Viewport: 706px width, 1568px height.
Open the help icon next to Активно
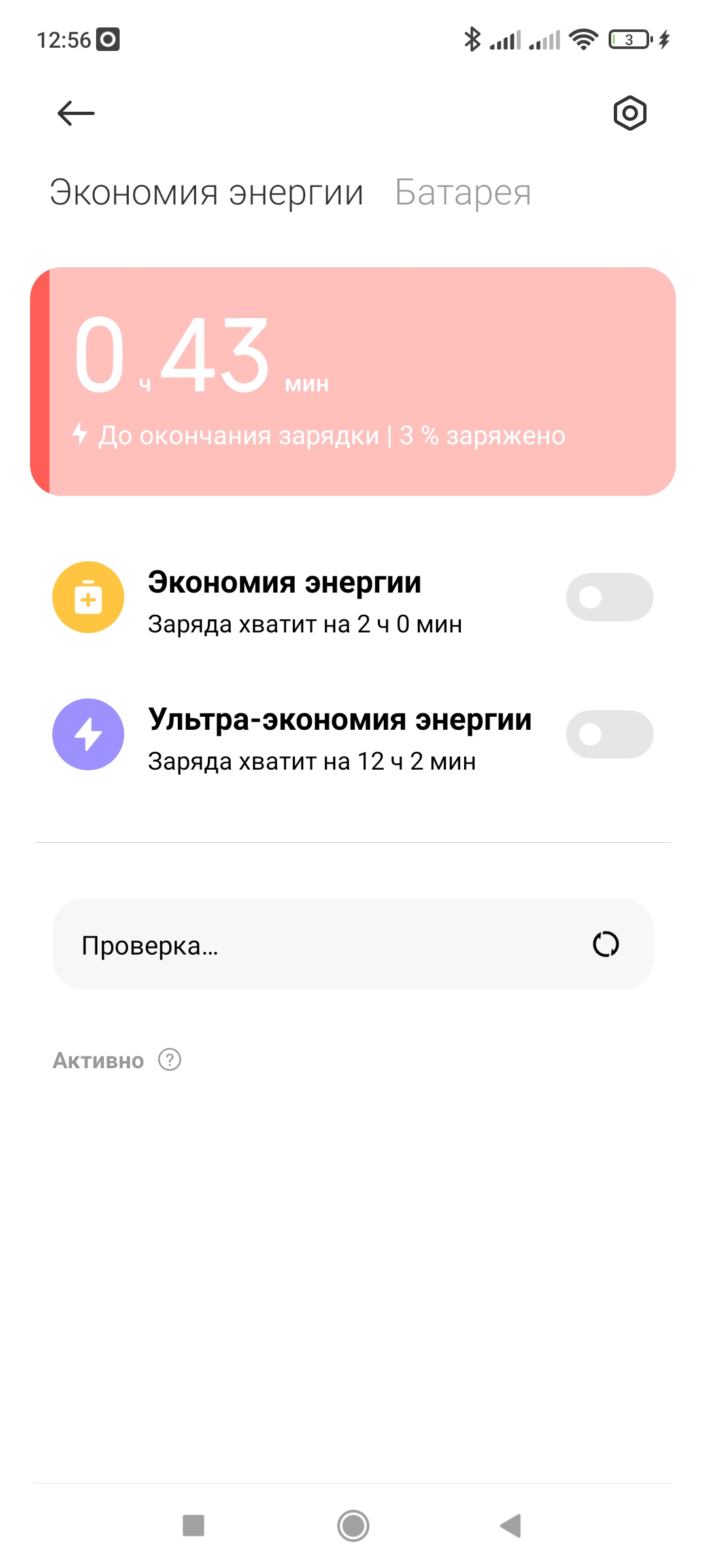pyautogui.click(x=170, y=1060)
